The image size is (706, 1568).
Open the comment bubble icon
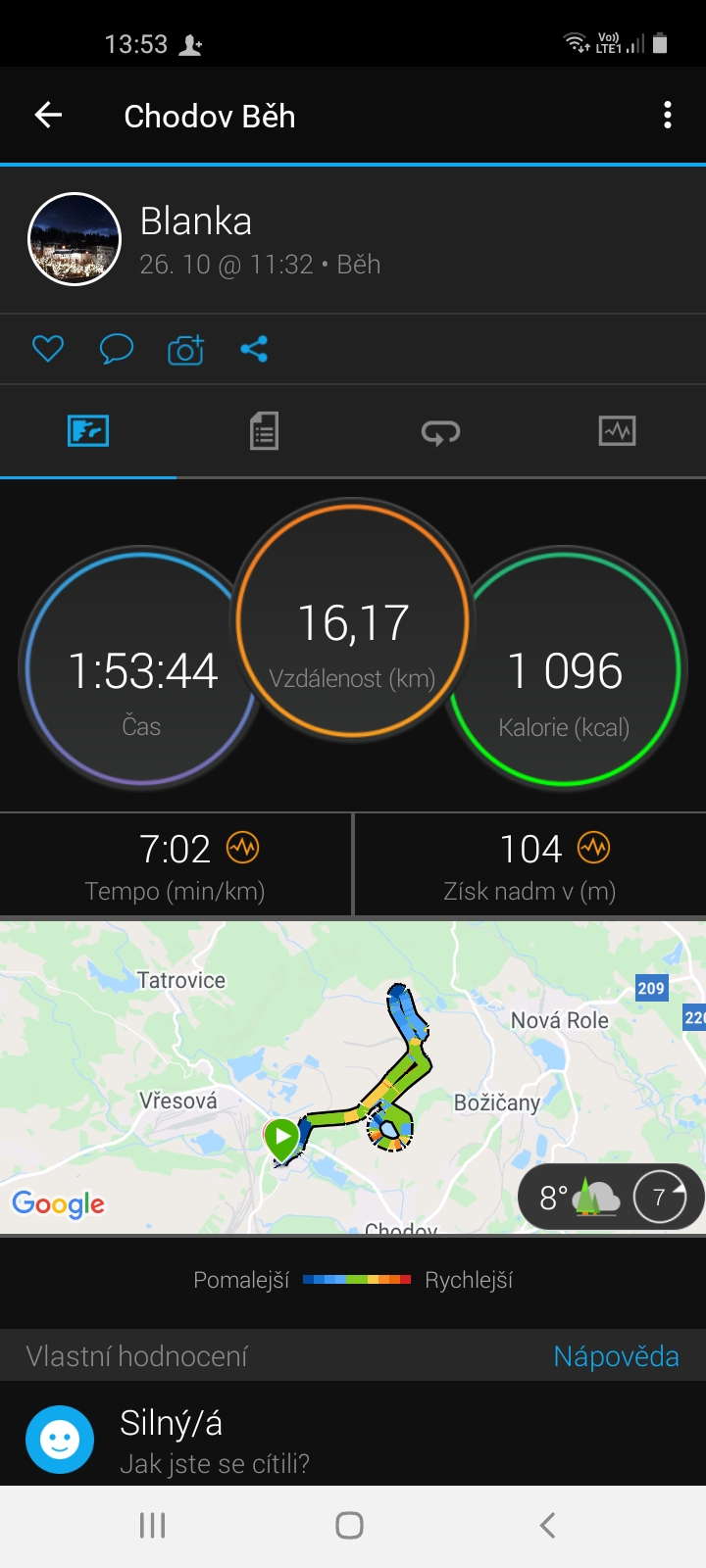point(117,349)
